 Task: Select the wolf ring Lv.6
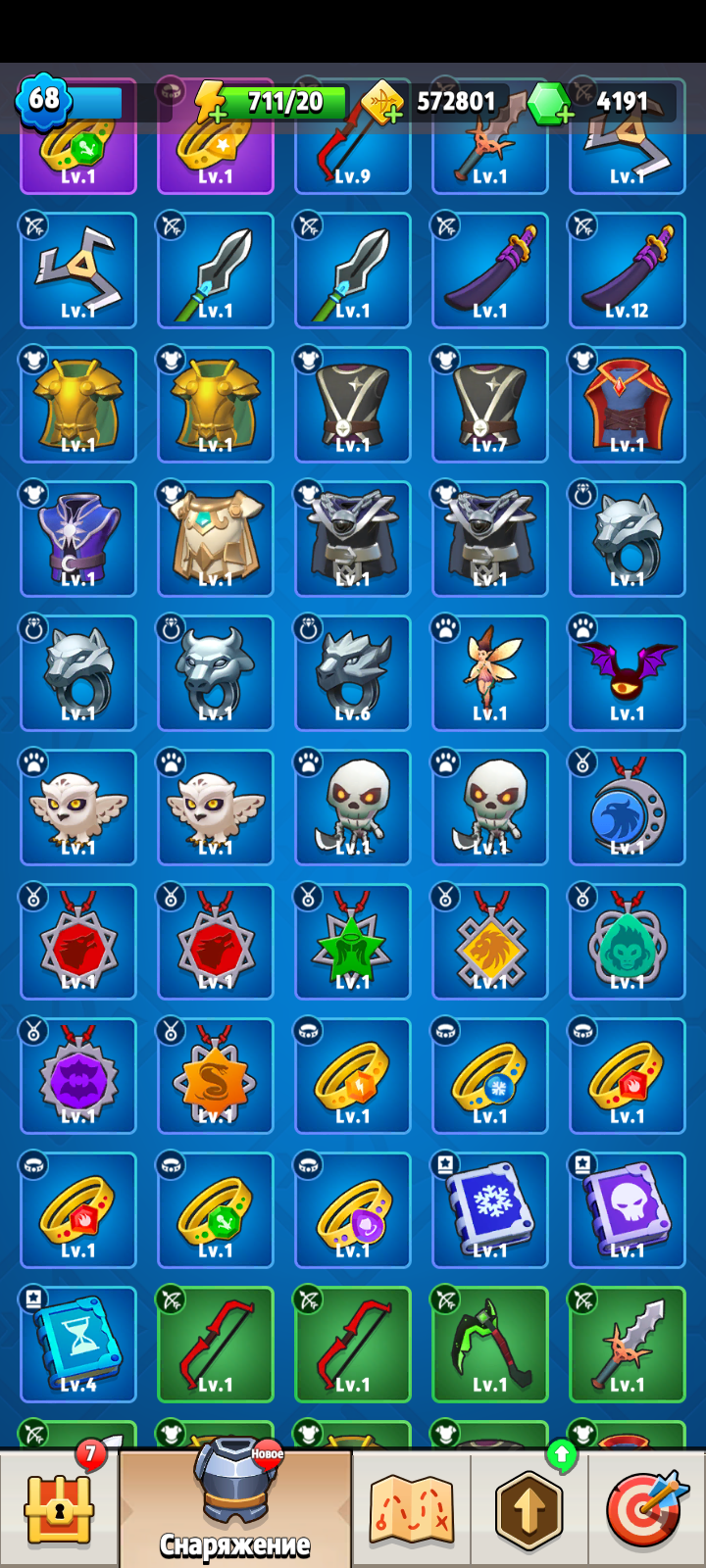tap(353, 673)
